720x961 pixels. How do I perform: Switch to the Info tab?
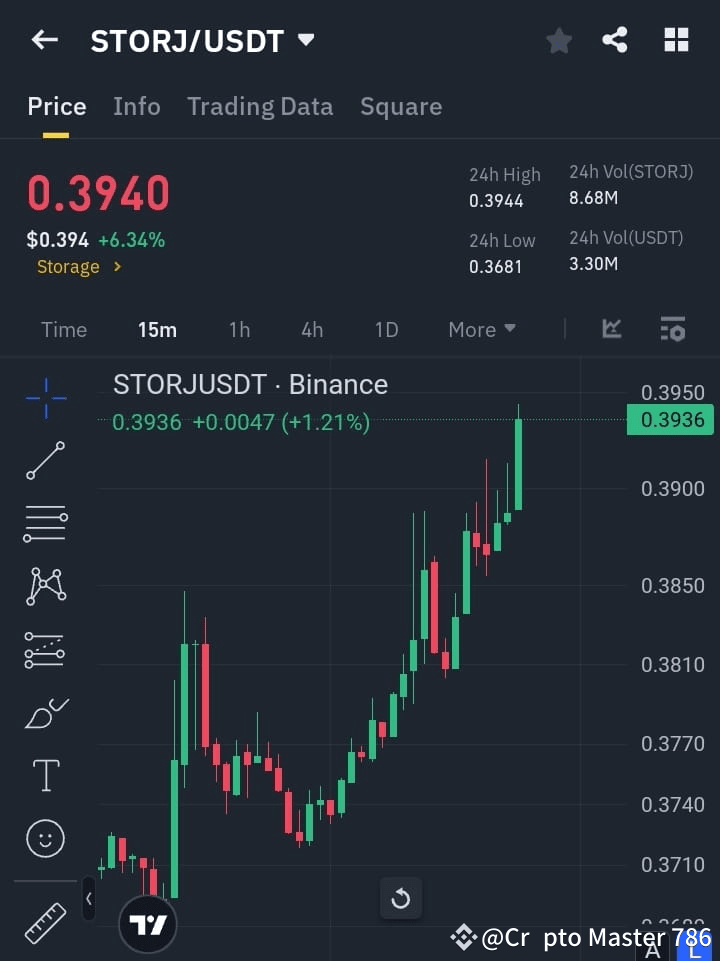pos(137,106)
